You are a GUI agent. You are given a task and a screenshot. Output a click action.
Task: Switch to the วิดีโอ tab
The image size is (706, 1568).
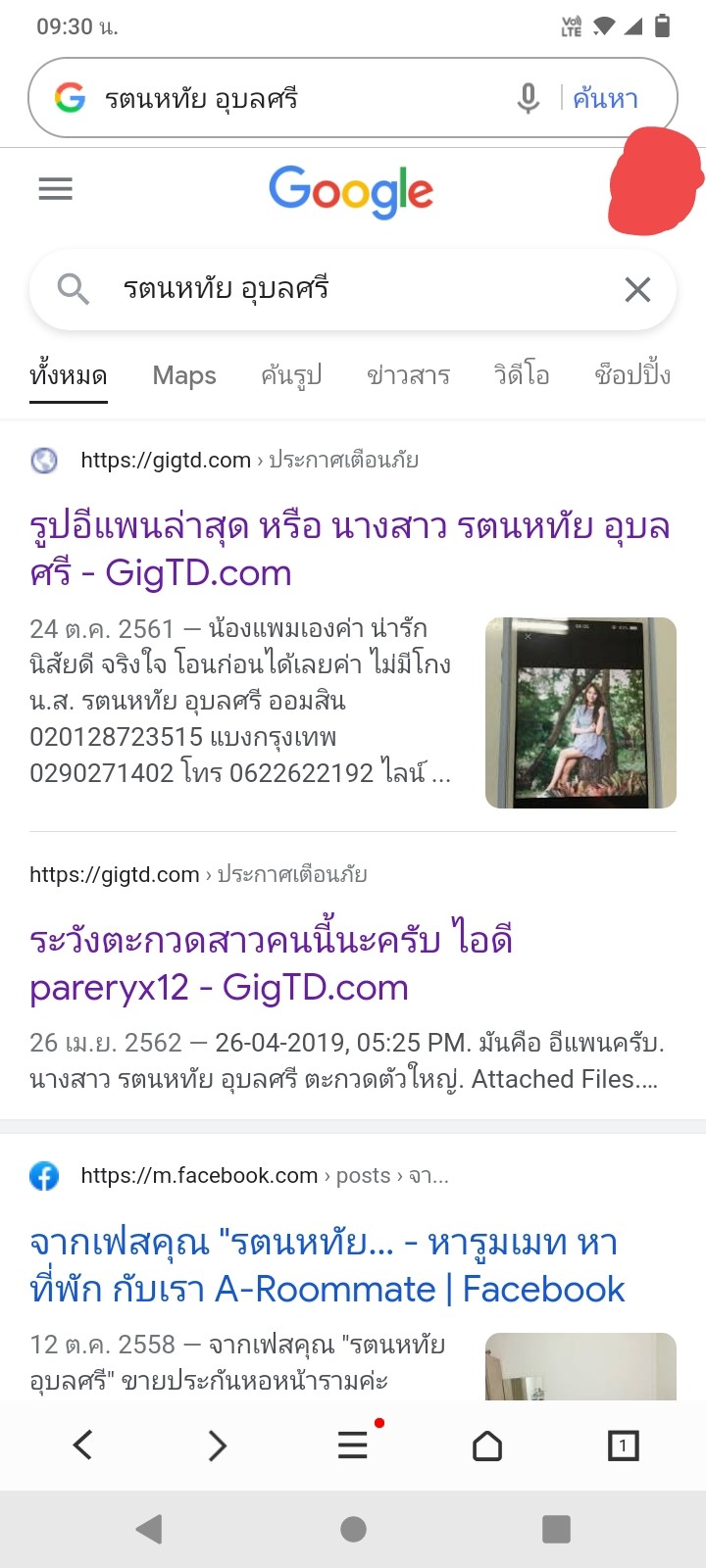click(522, 375)
